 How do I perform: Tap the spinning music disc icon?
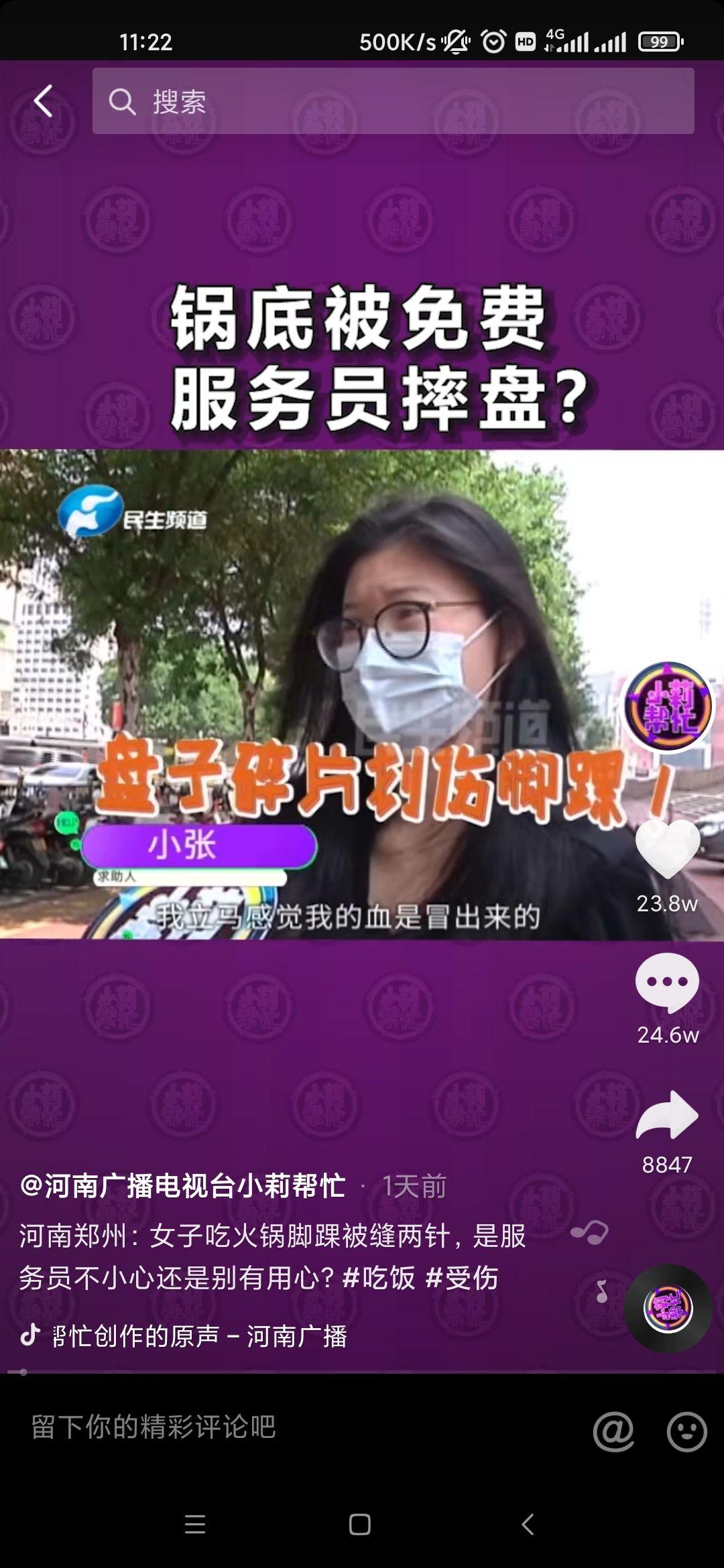coord(668,1307)
